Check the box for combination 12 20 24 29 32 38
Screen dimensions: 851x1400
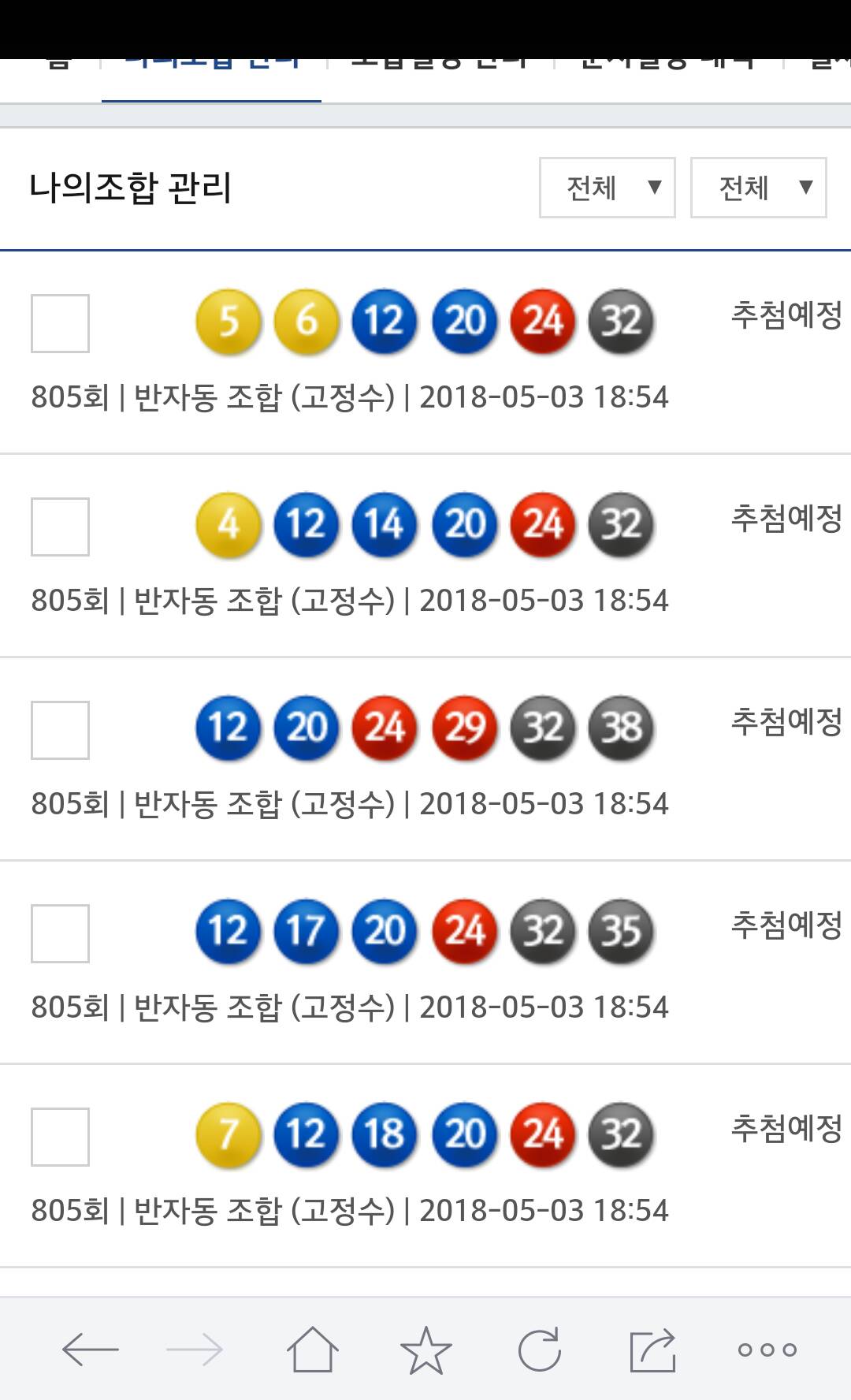60,730
